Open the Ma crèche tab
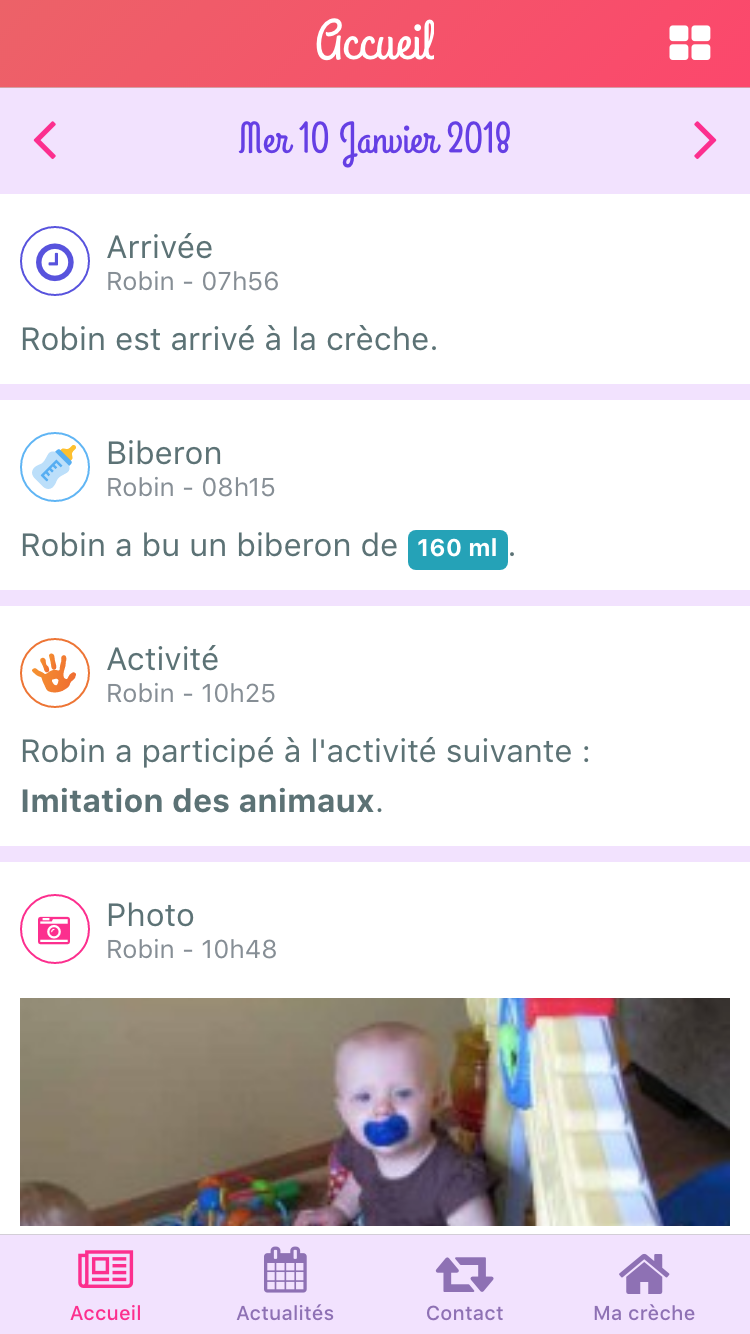This screenshot has height=1334, width=750. [x=644, y=1285]
